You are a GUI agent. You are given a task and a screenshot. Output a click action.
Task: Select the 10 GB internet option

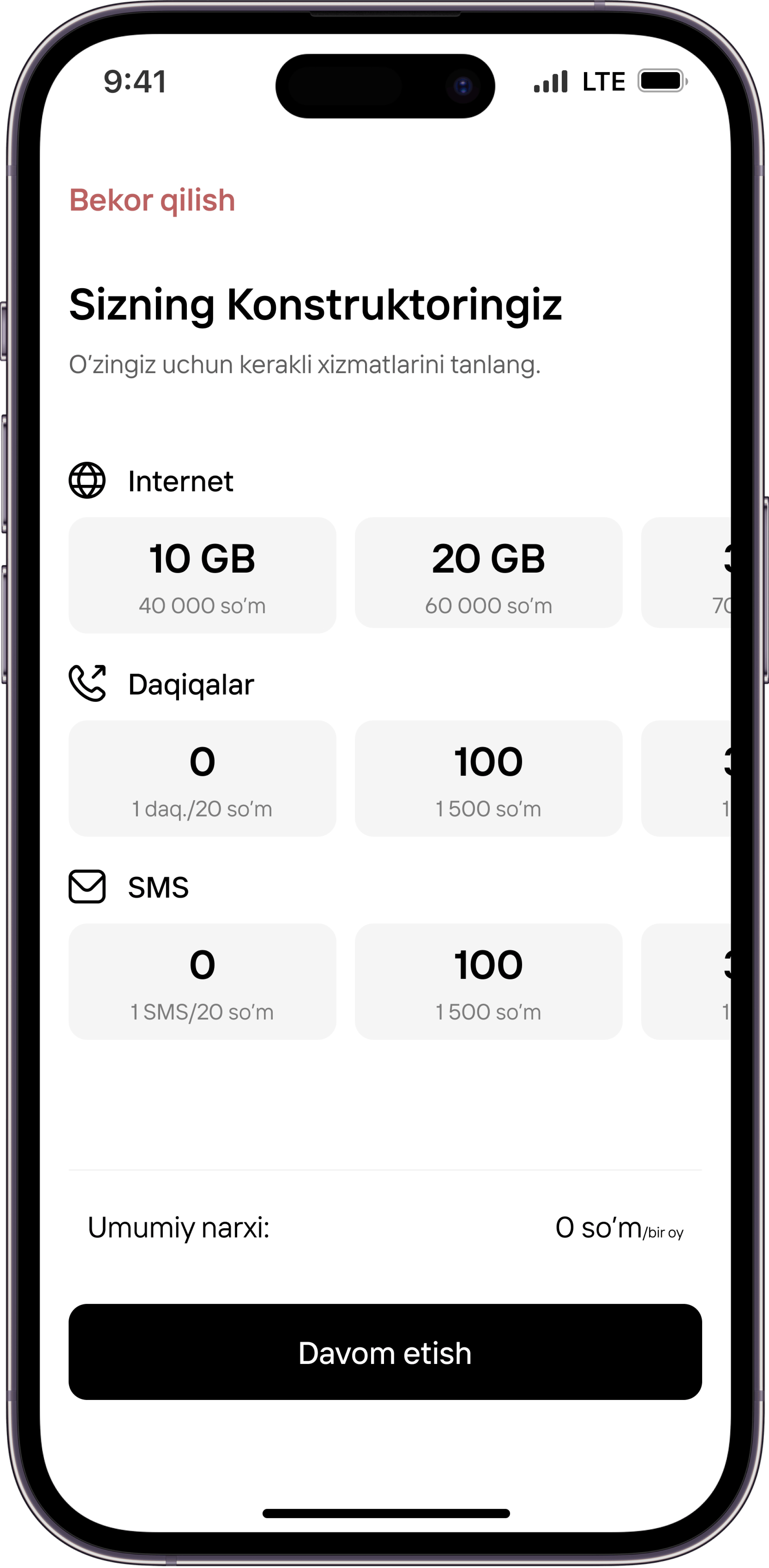[x=202, y=575]
